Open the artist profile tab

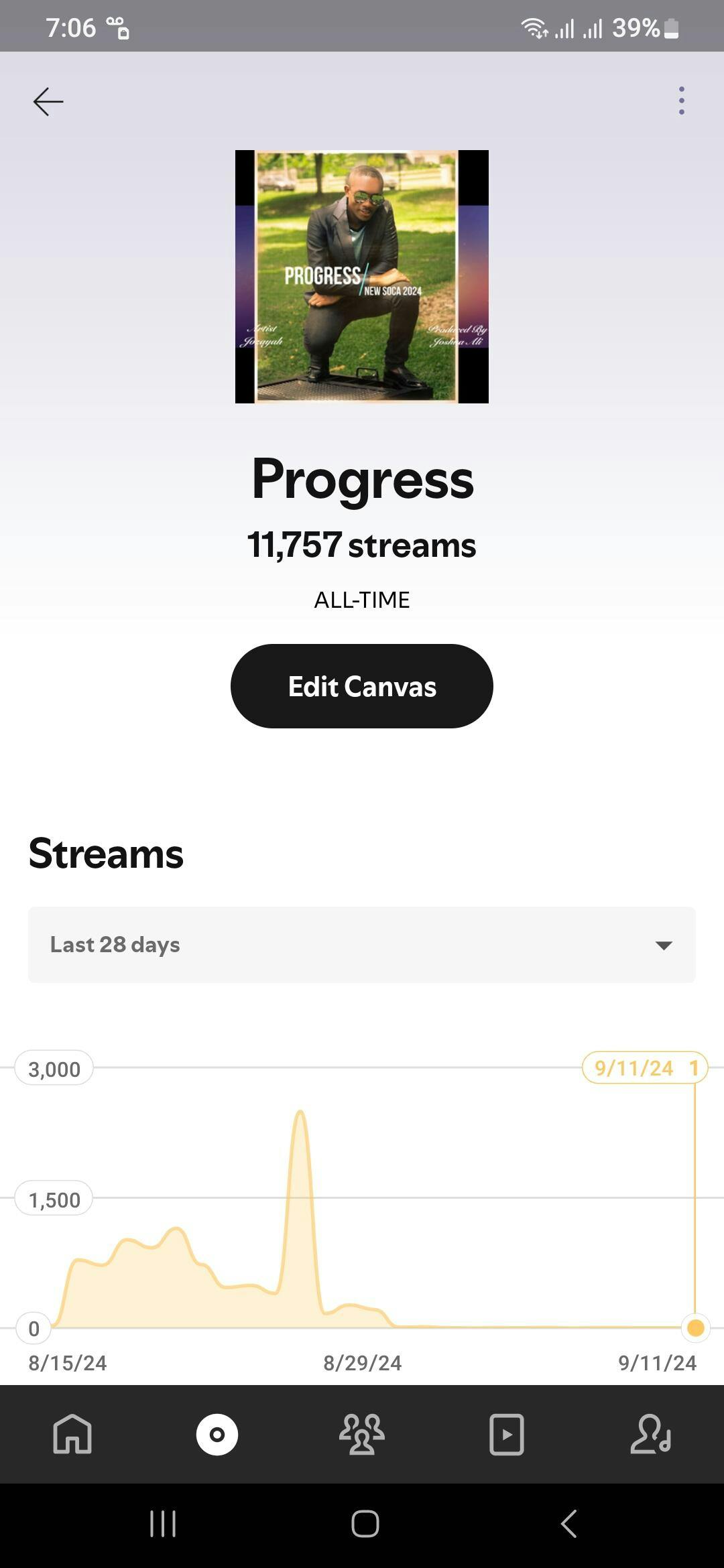(651, 1434)
